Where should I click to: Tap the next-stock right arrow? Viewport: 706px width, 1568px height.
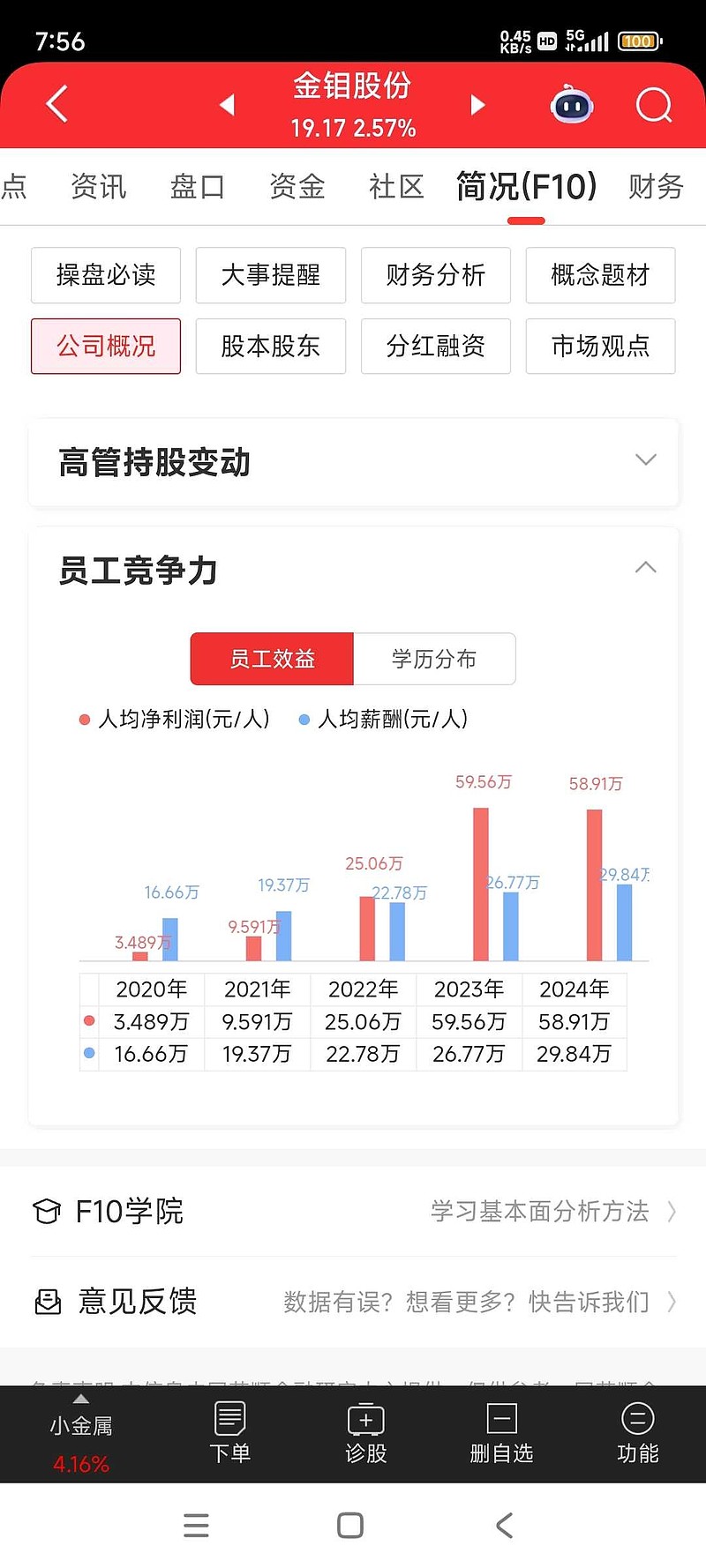[x=477, y=105]
